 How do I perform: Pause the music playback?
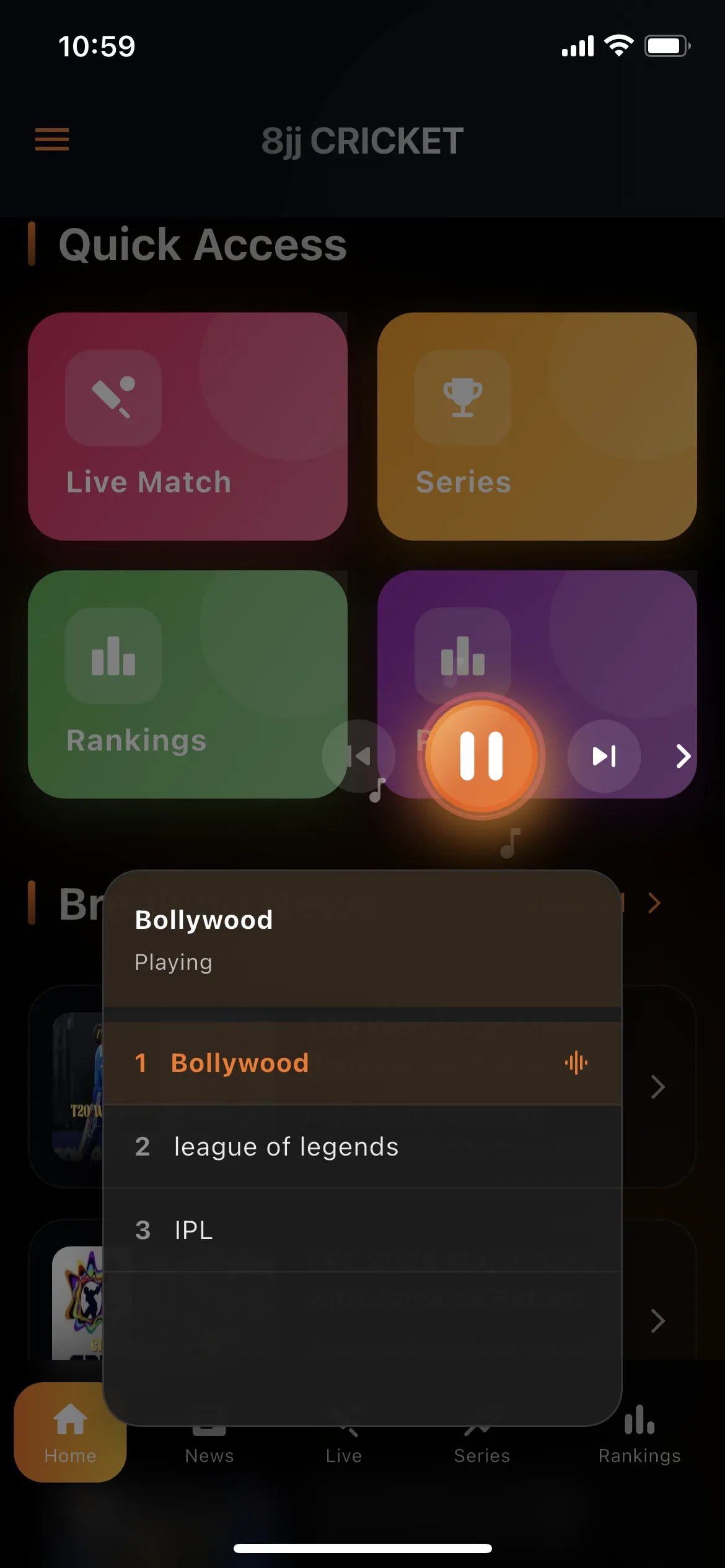tap(481, 756)
